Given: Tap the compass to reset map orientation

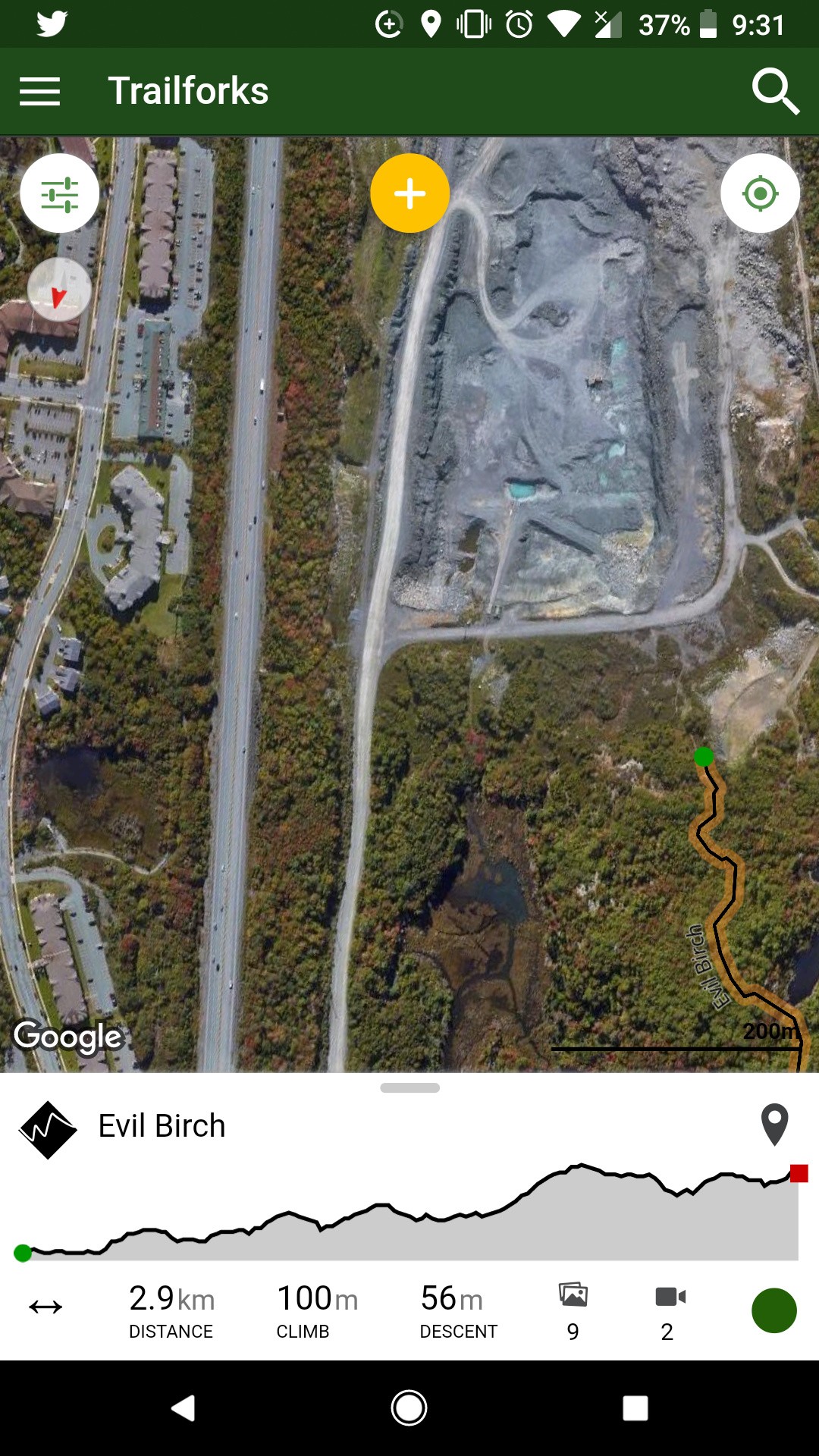Looking at the screenshot, I should (x=59, y=290).
